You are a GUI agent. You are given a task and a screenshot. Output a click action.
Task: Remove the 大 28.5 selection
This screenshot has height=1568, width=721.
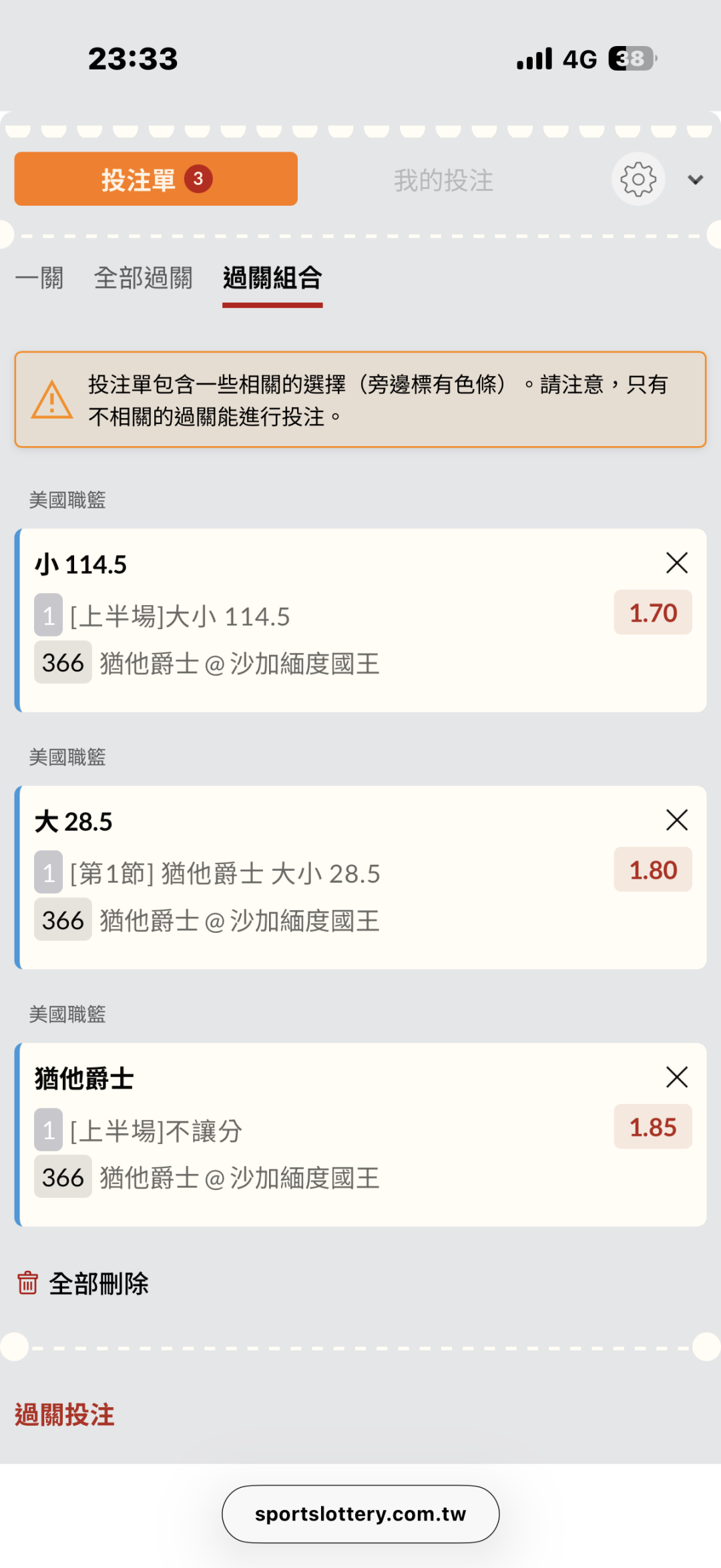click(x=676, y=820)
